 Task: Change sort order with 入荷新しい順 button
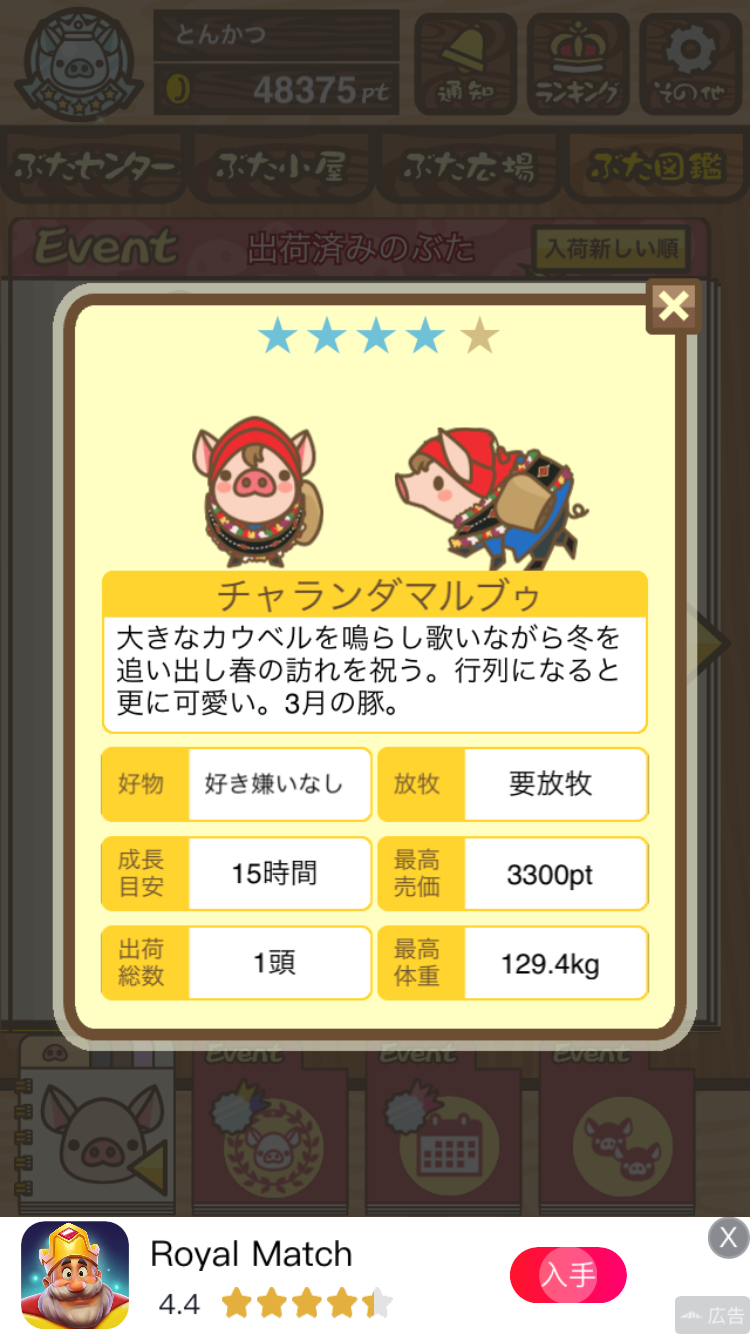(612, 248)
